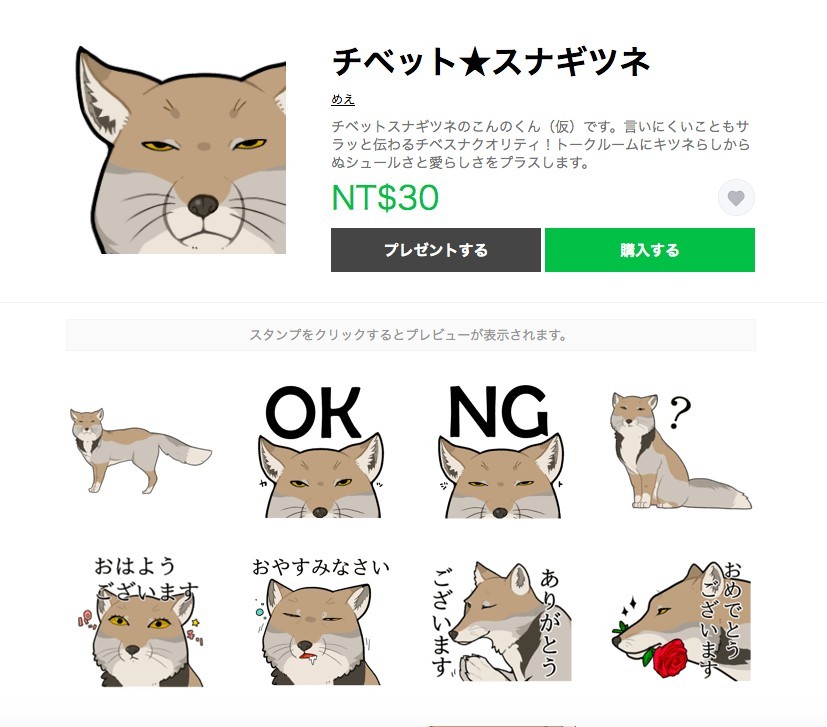
Task: Open creator めえ's page
Action: 343,99
